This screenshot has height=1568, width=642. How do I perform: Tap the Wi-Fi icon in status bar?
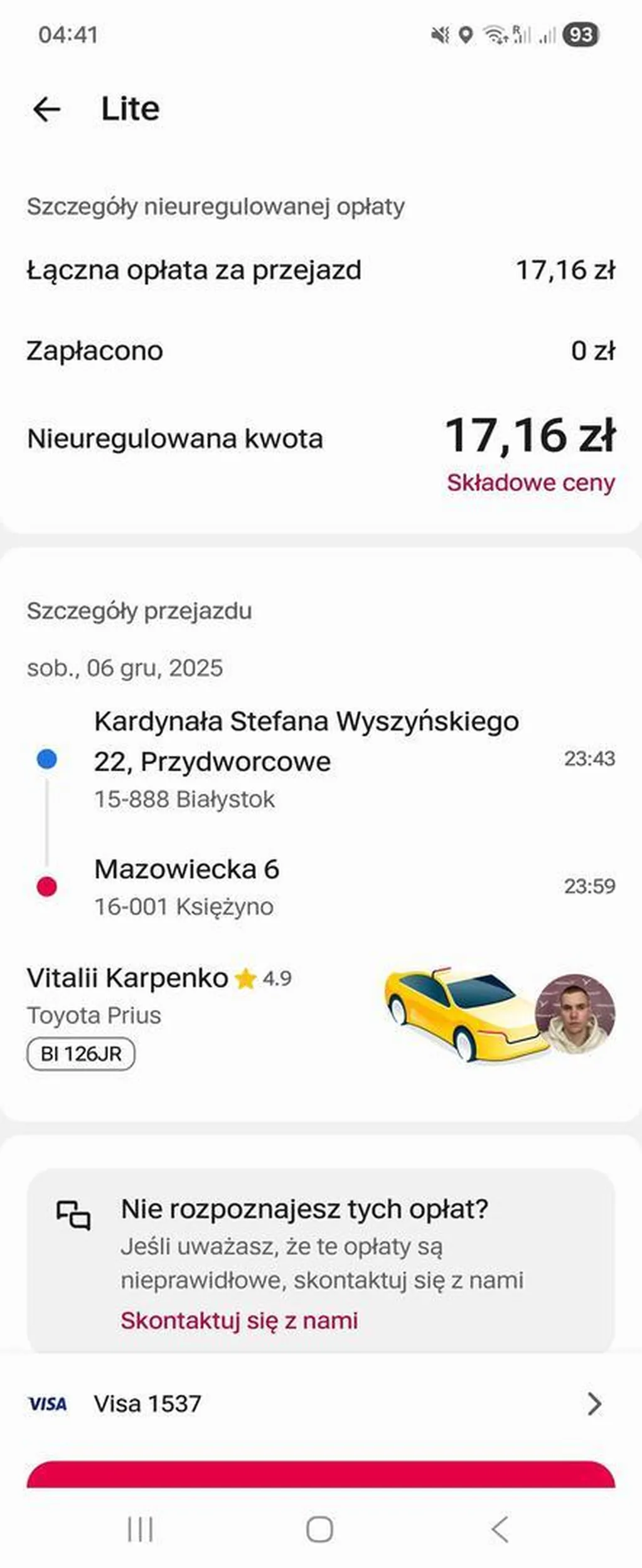coord(495,36)
